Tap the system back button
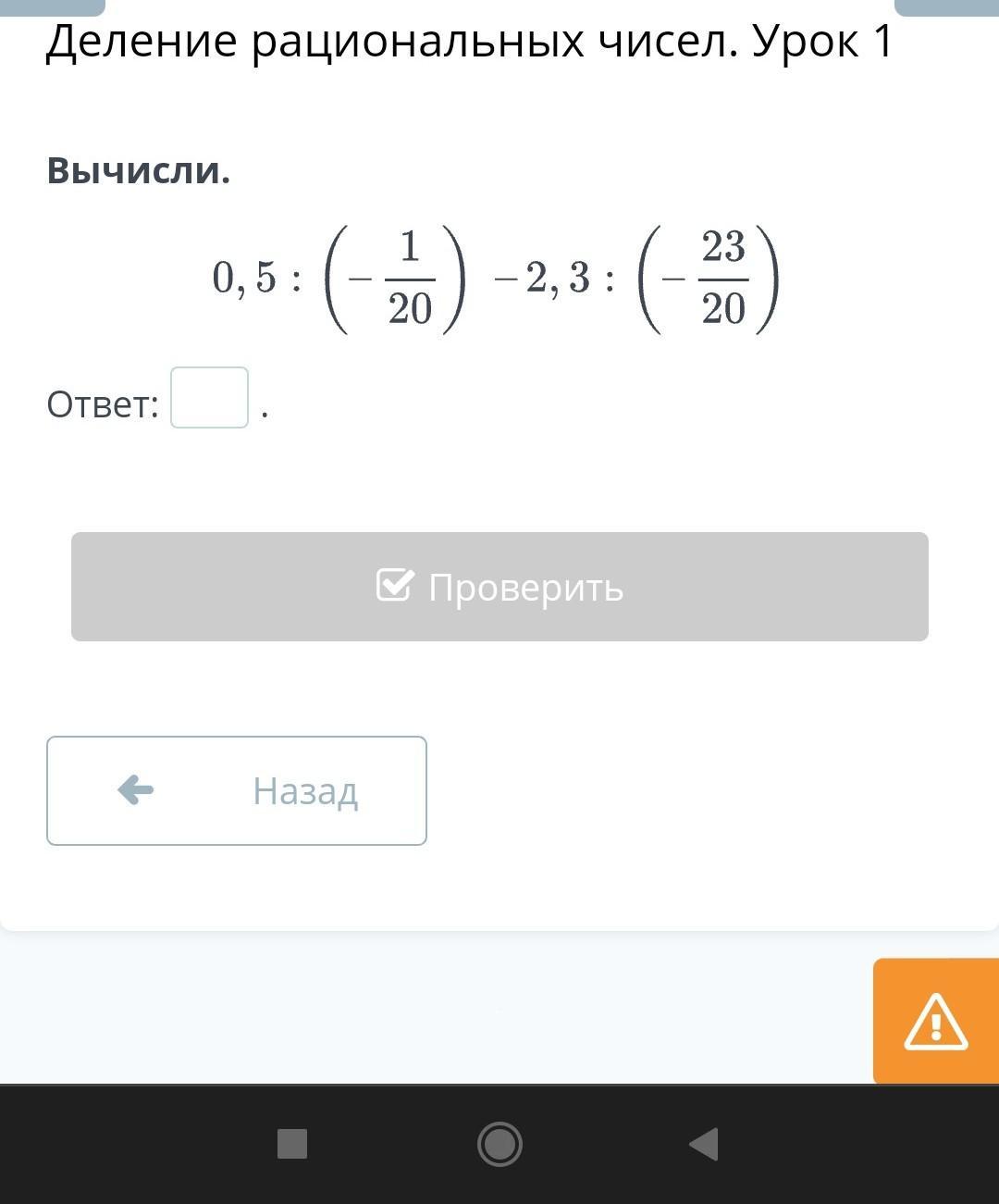999x1204 pixels. (x=704, y=1144)
